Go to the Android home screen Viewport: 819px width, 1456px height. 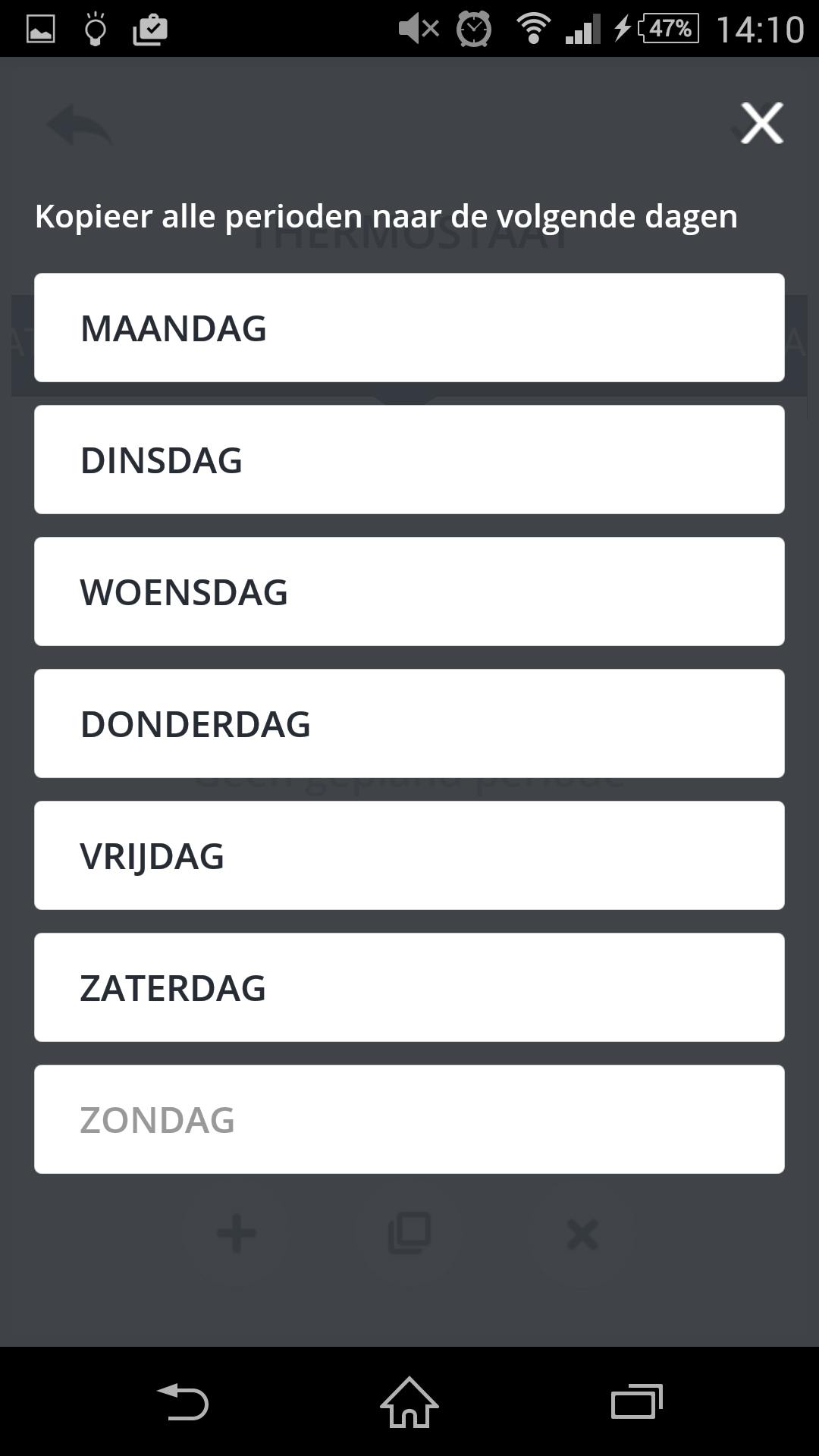409,1401
